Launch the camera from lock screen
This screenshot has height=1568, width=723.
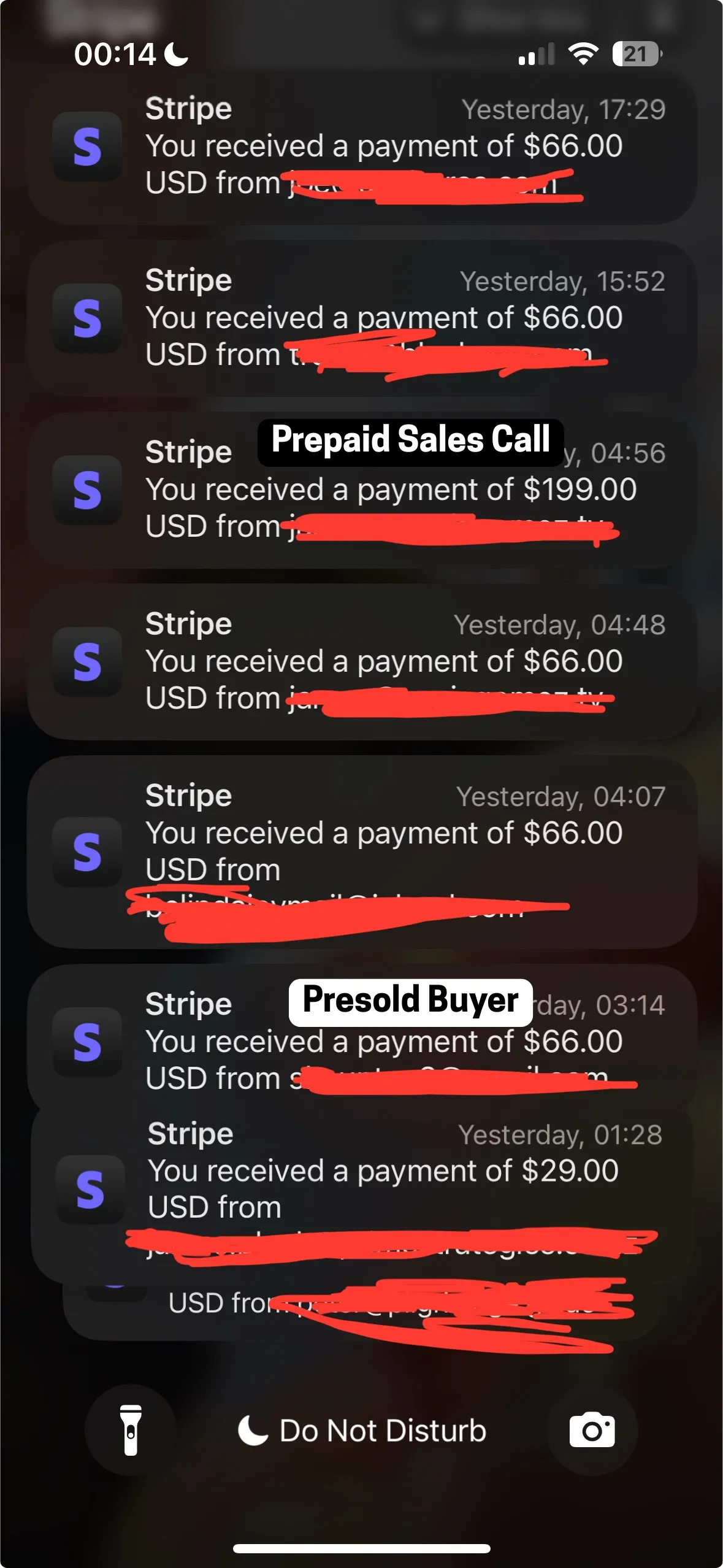pyautogui.click(x=592, y=1430)
